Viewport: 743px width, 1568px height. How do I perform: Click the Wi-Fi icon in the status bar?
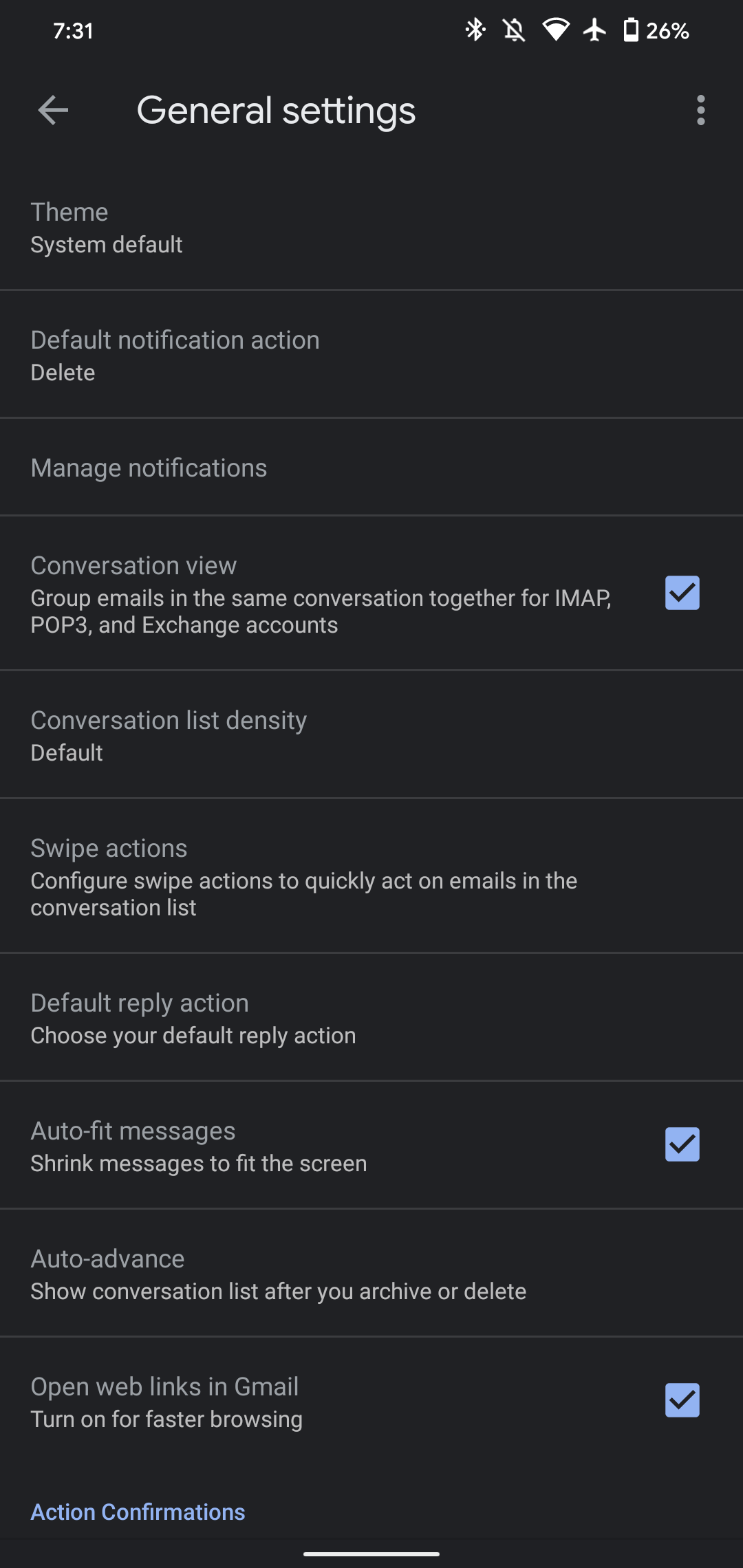pos(557,29)
